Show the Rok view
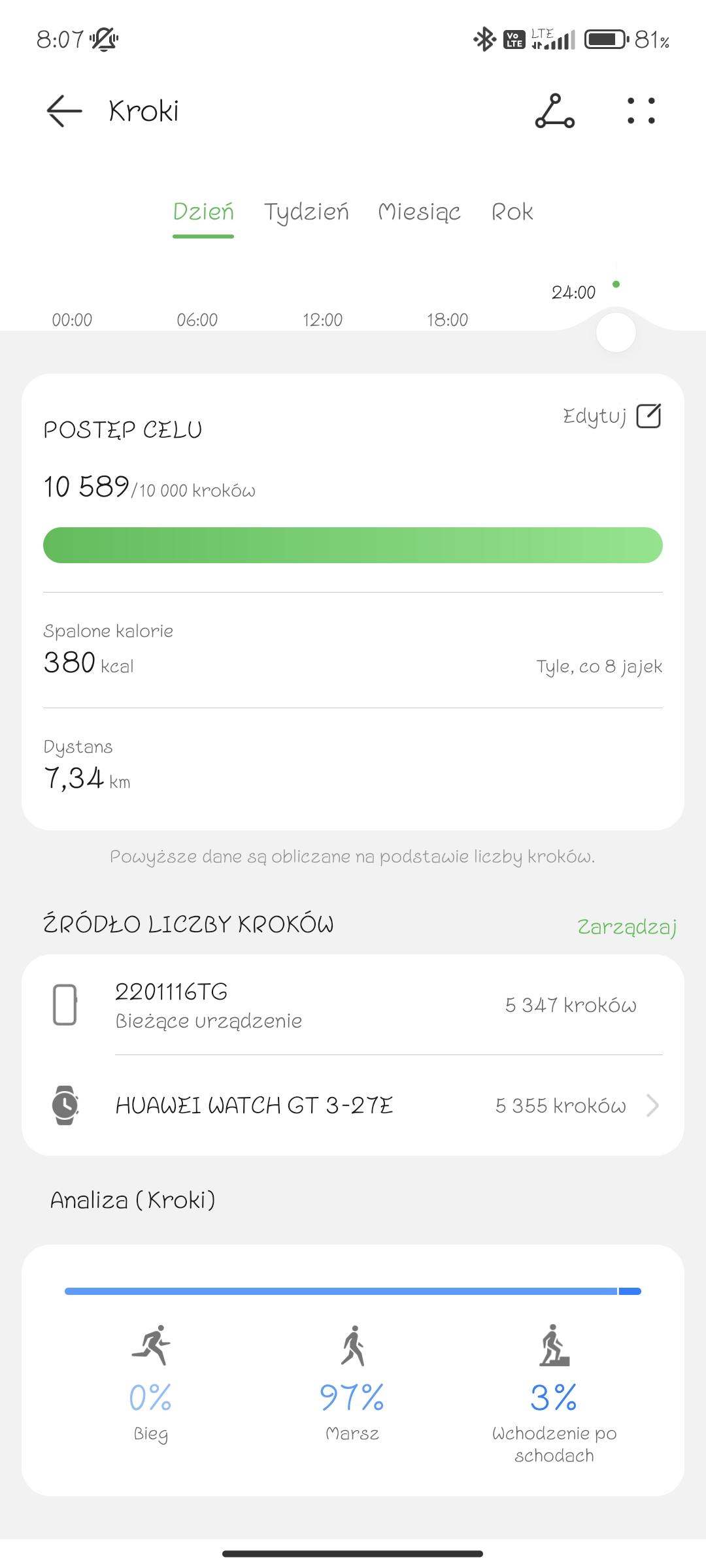 512,212
